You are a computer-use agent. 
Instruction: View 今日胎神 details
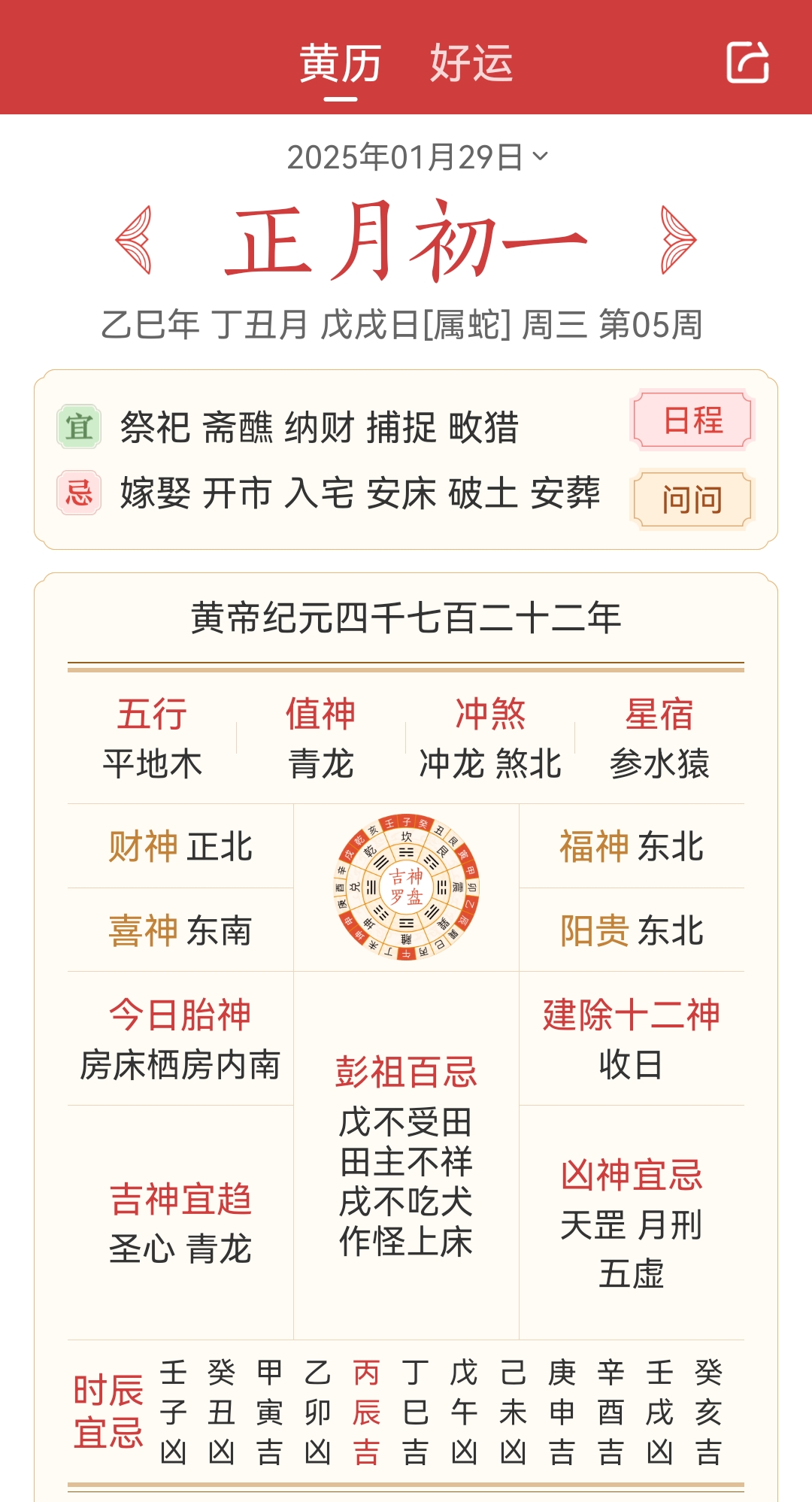coord(180,1039)
